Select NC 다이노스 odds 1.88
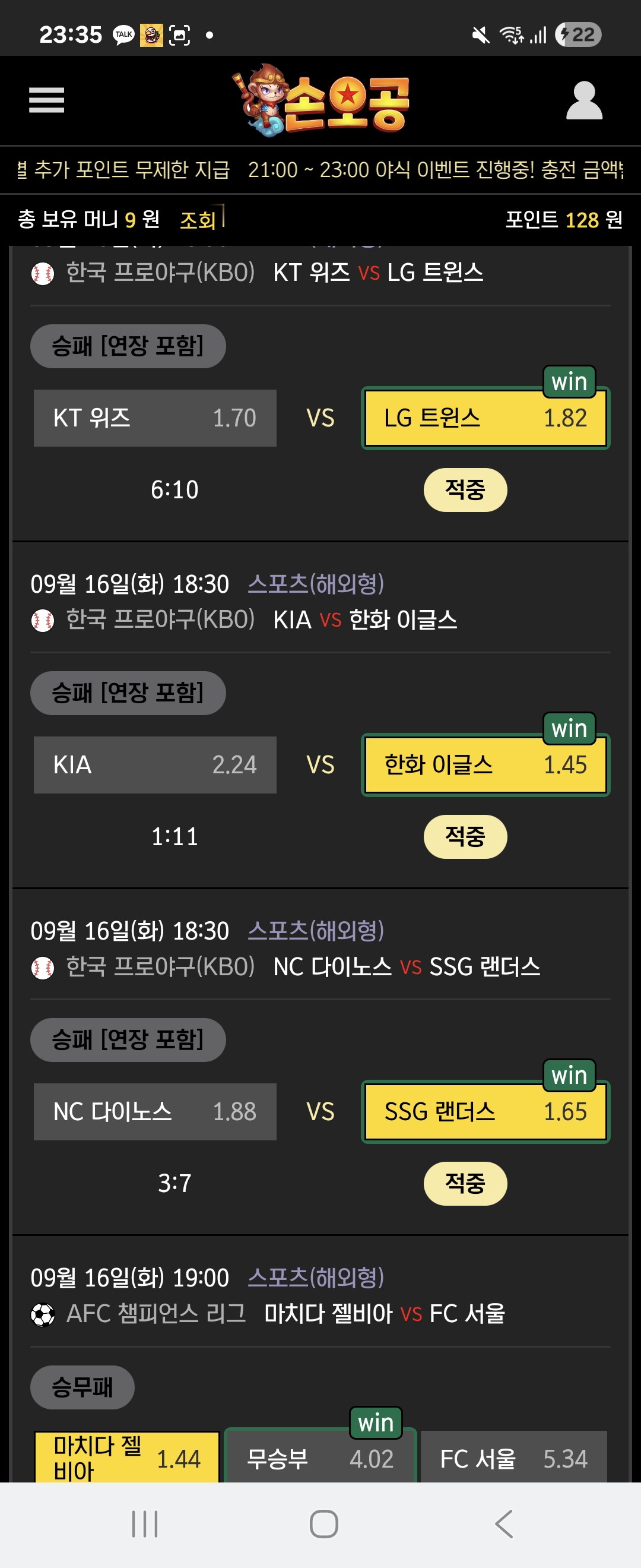 point(155,1111)
